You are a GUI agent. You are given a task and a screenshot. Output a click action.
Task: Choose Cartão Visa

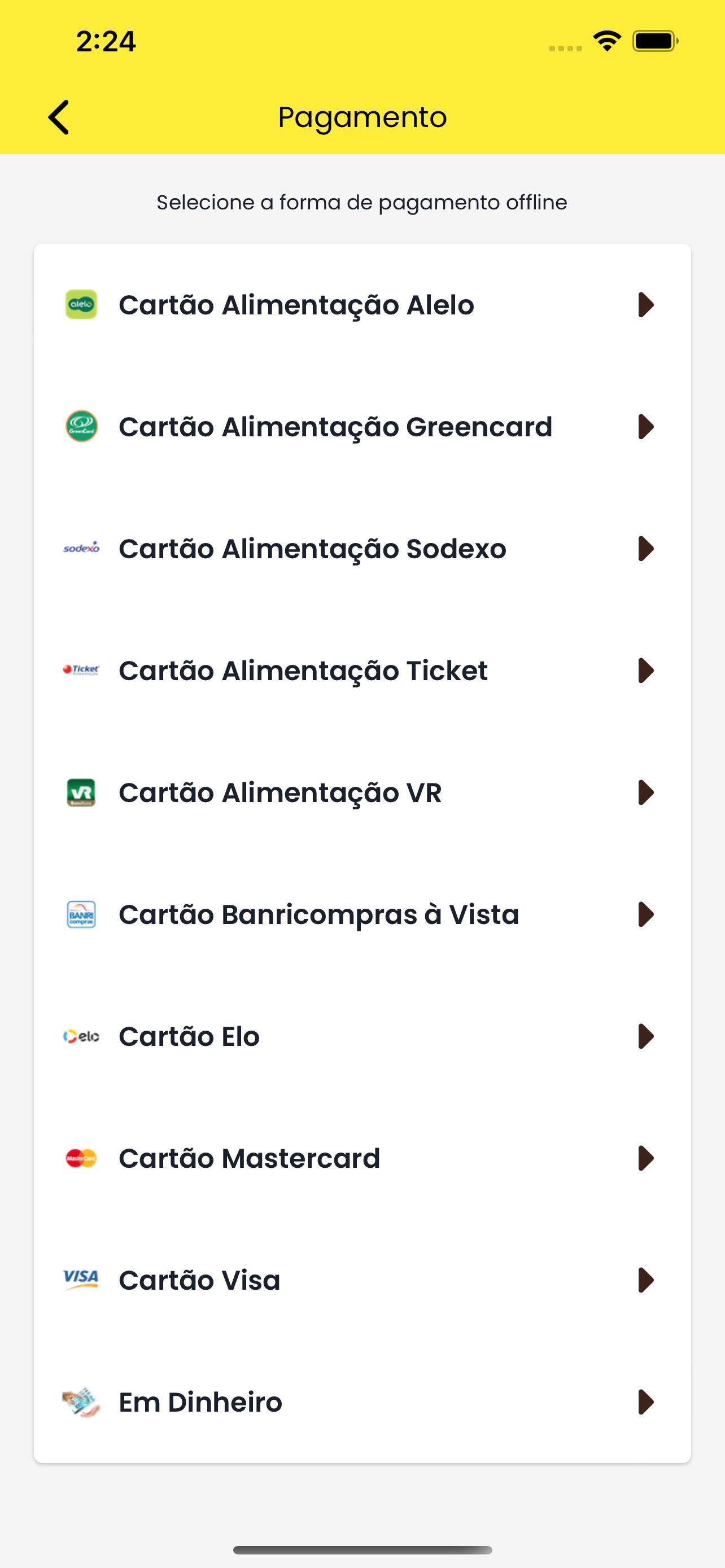362,1280
